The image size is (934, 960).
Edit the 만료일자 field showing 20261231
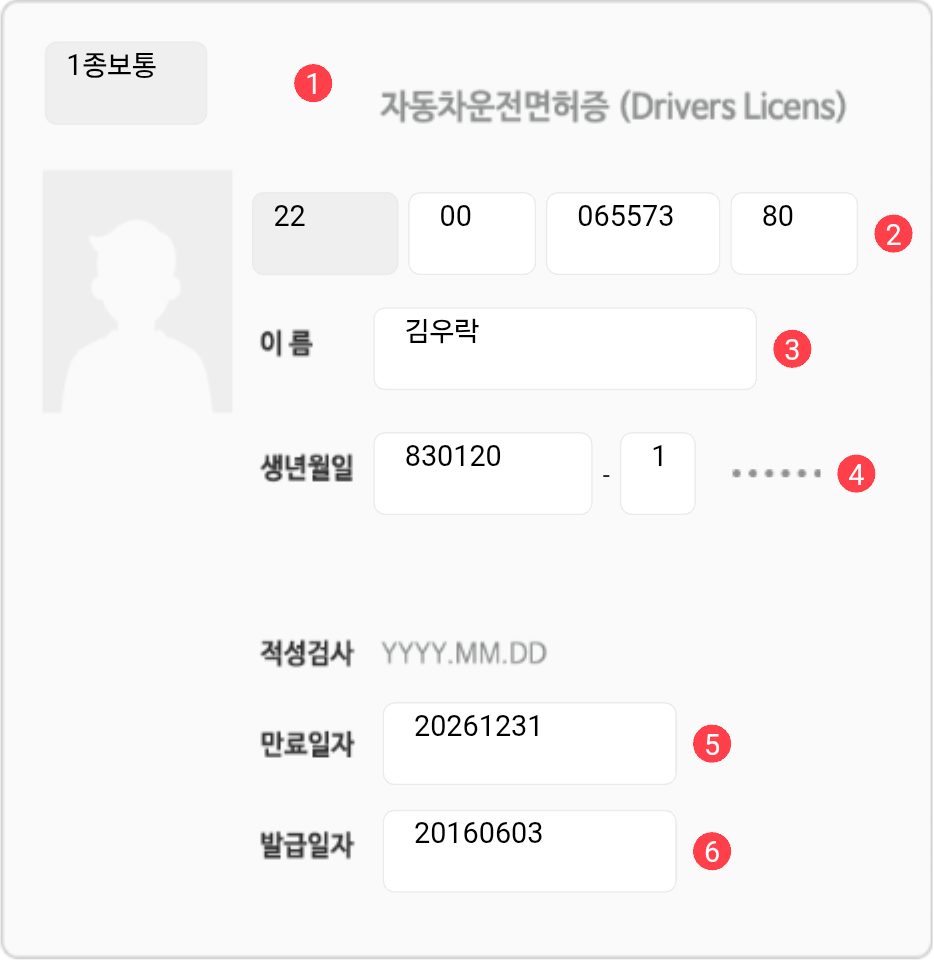[529, 743]
